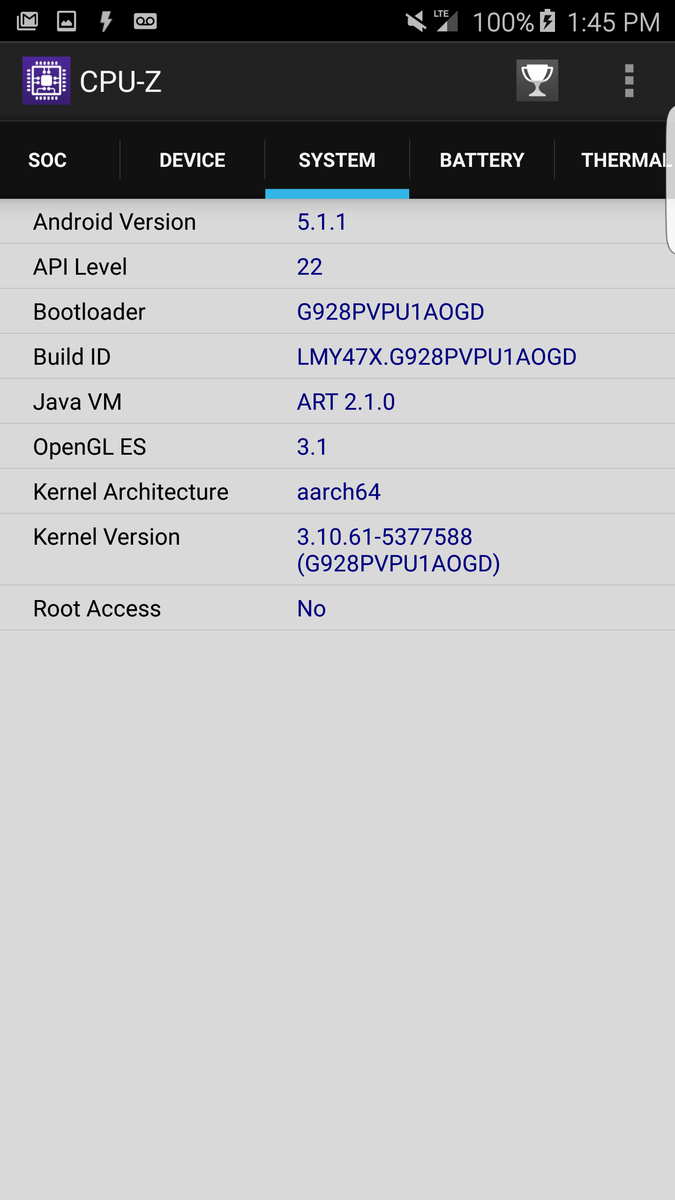675x1200 pixels.
Task: Open the trophy icon in the app bar
Action: [x=537, y=81]
